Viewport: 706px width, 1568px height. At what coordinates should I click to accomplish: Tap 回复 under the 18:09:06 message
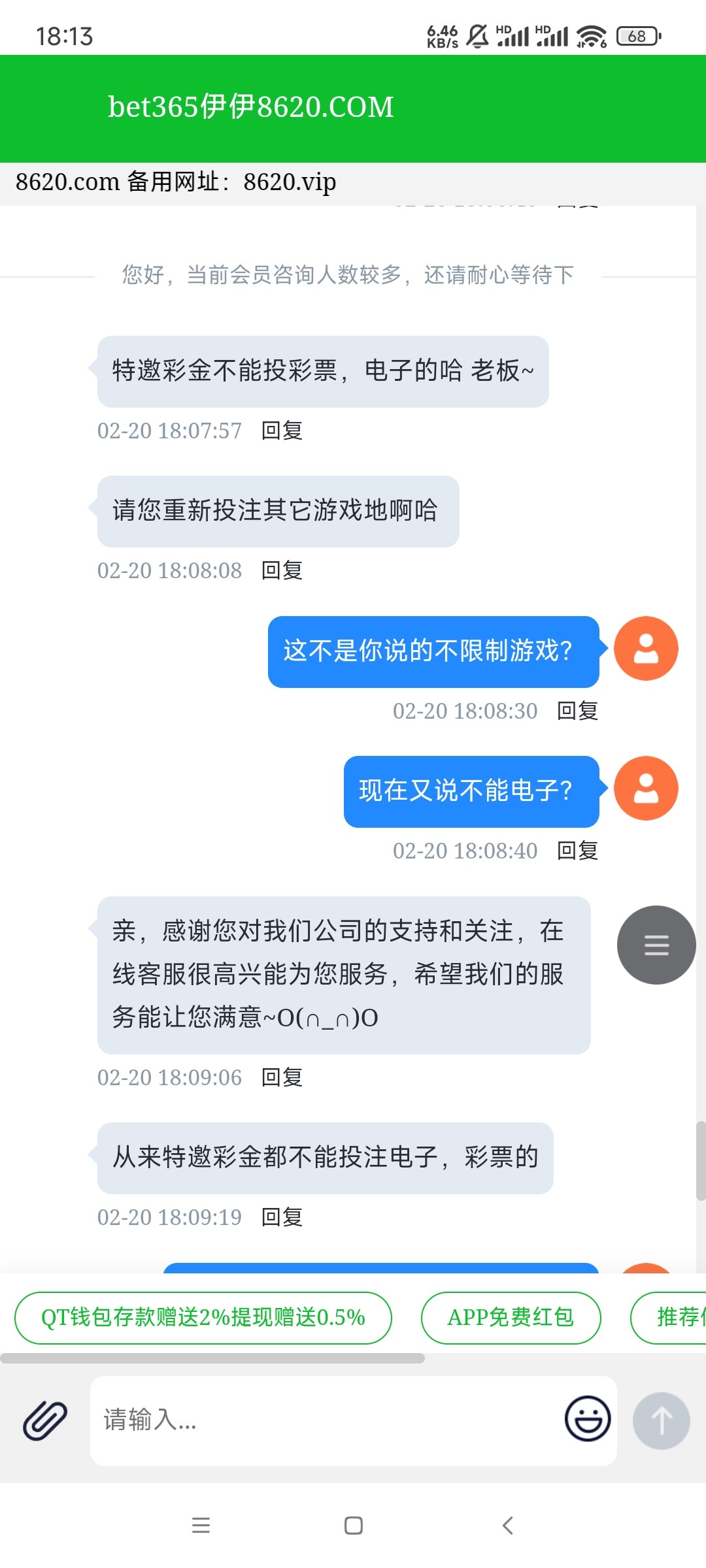coord(282,1077)
